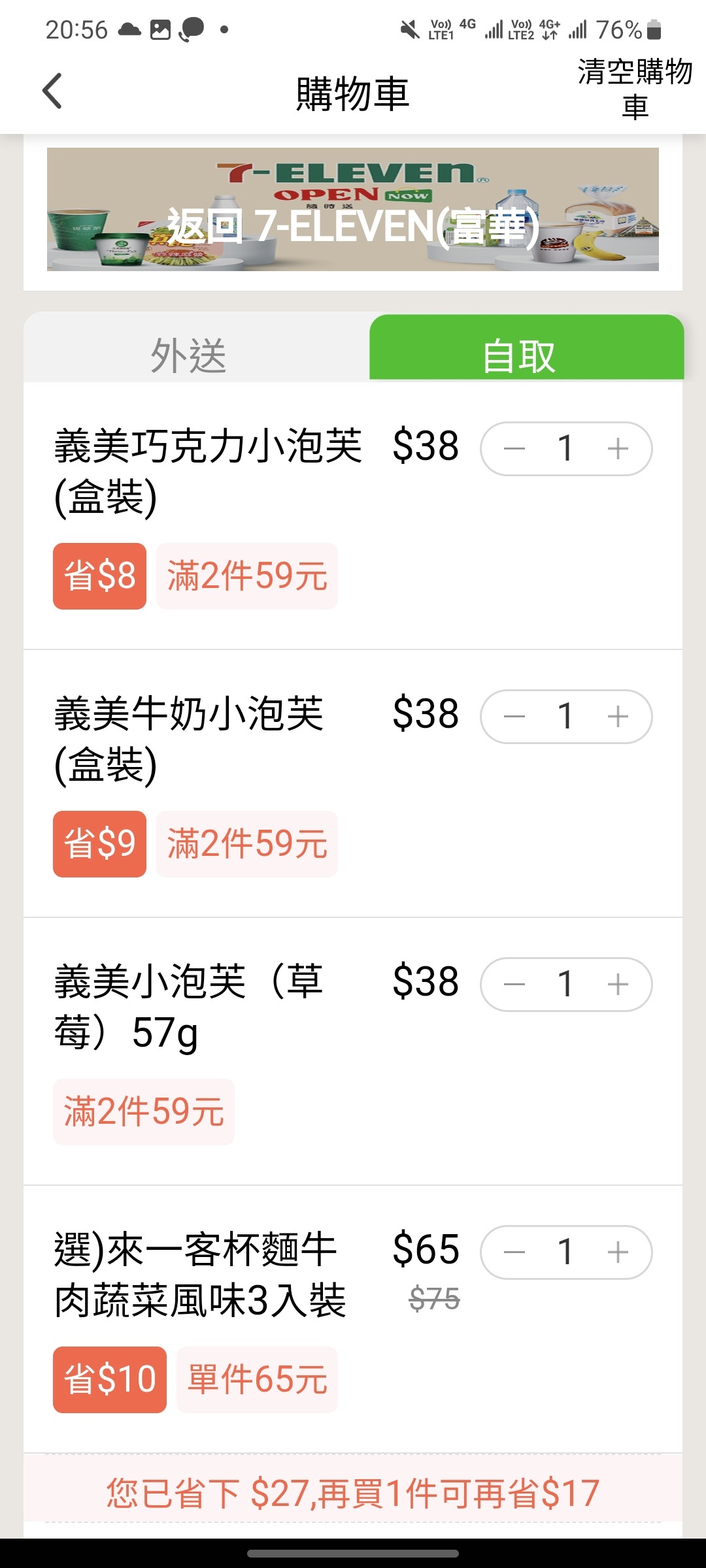
Task: Add one more 來一客杯麵牛肉蔬菜風味3入裝
Action: (618, 1252)
